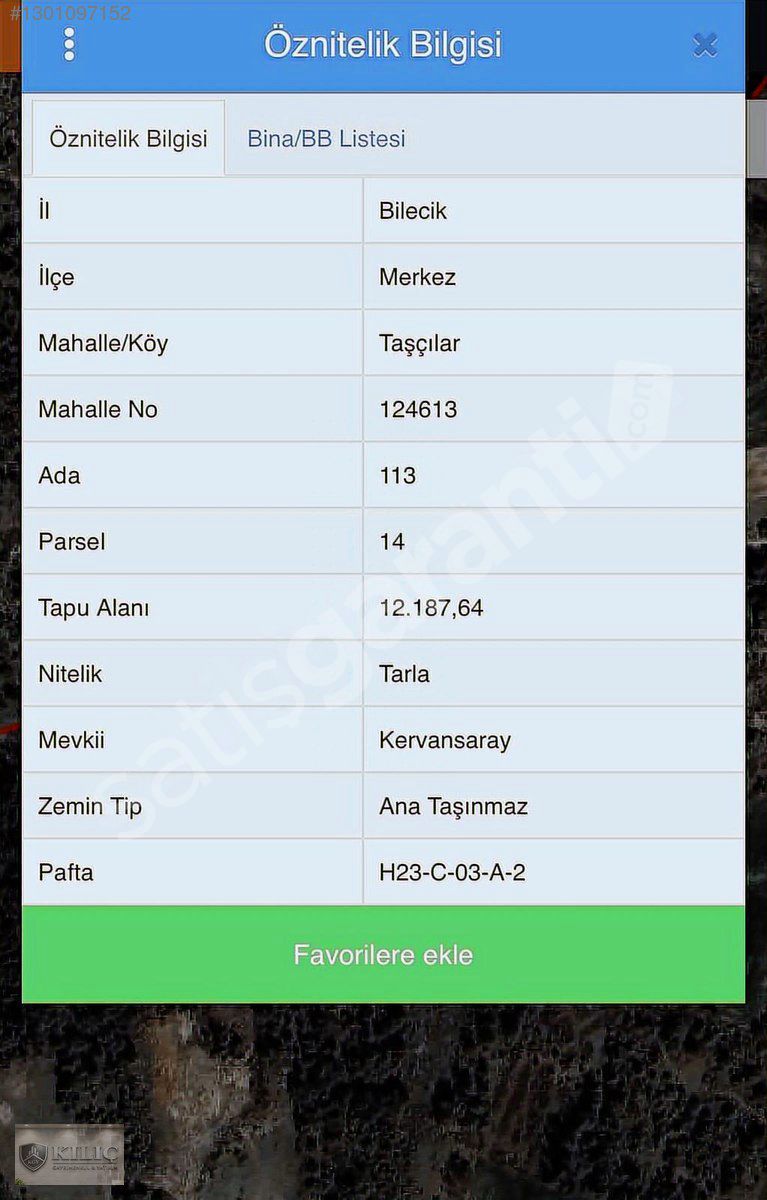
Task: Open the three-dot overflow menu
Action: tap(69, 44)
